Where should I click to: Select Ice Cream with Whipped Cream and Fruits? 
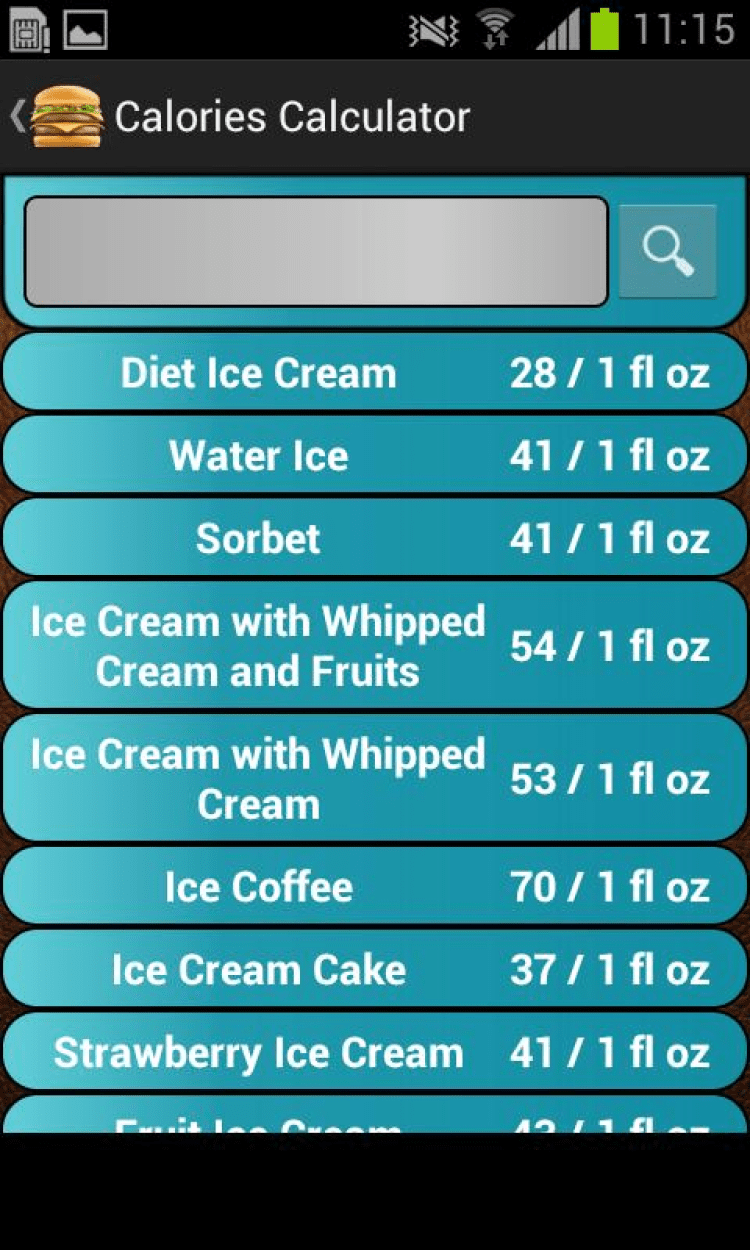click(375, 646)
